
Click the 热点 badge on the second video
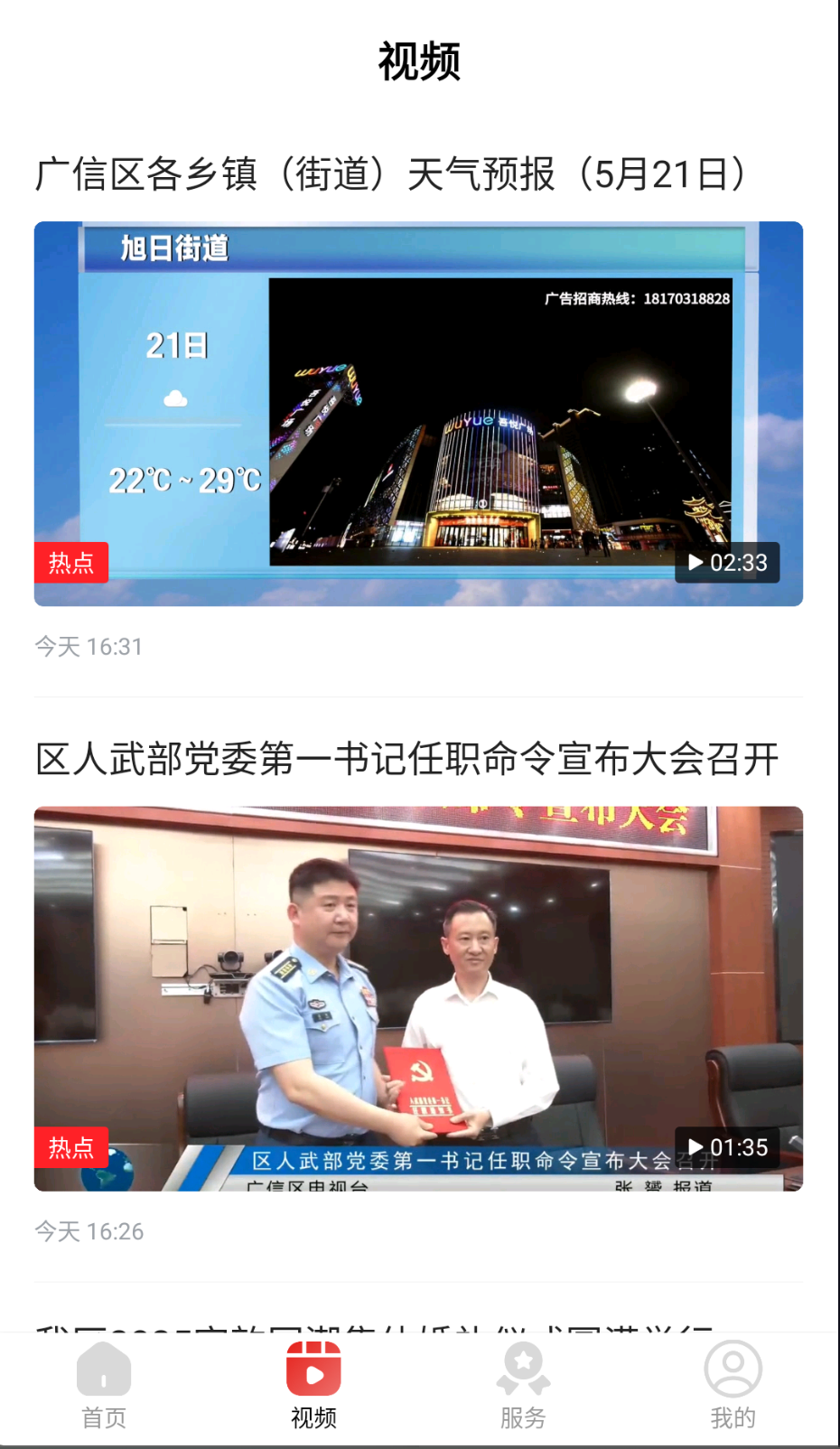(x=71, y=1147)
